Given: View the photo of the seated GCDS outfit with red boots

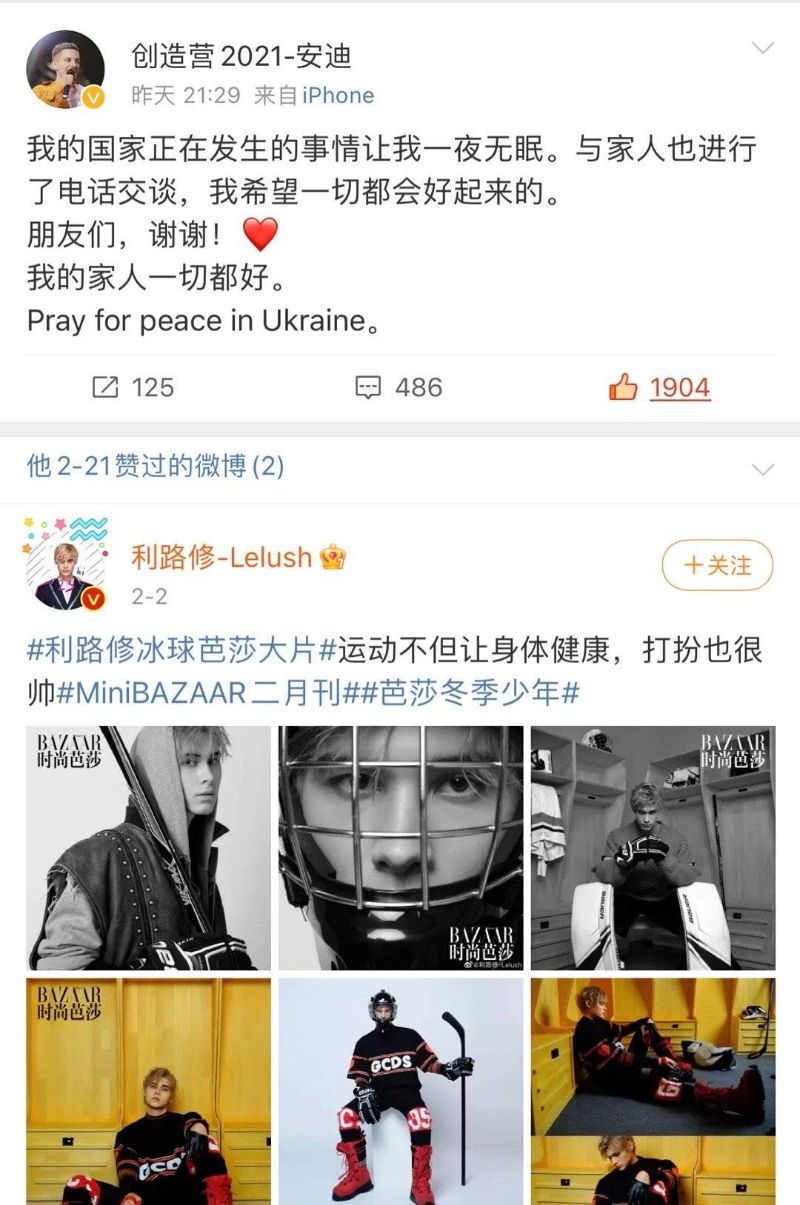Looking at the screenshot, I should [x=400, y=1092].
